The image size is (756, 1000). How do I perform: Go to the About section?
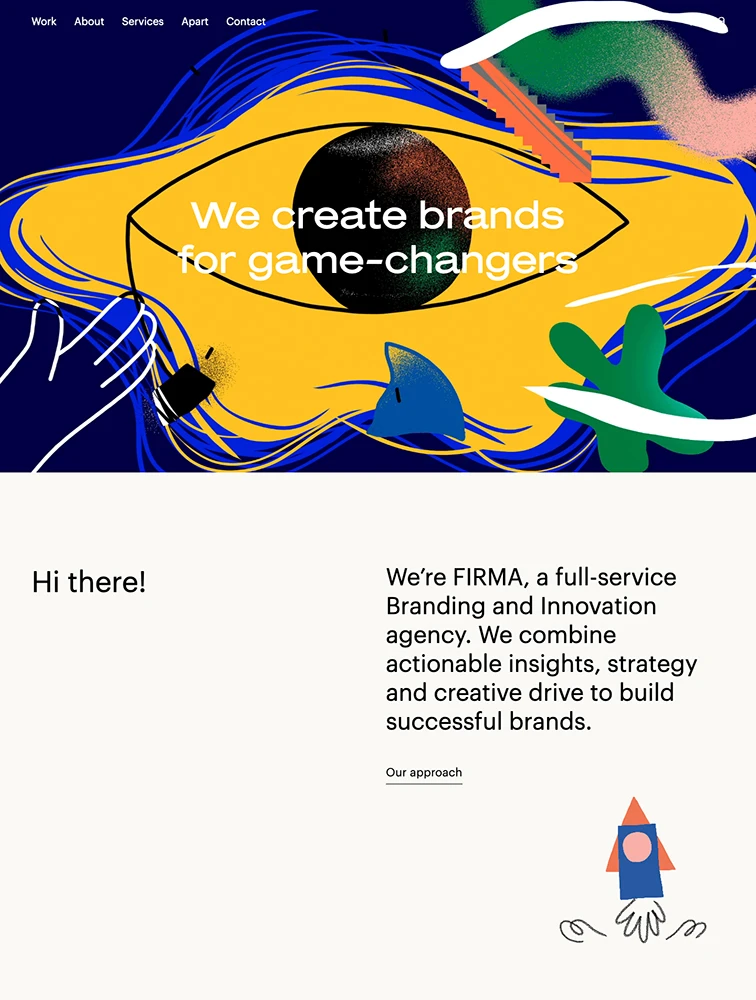[x=89, y=21]
